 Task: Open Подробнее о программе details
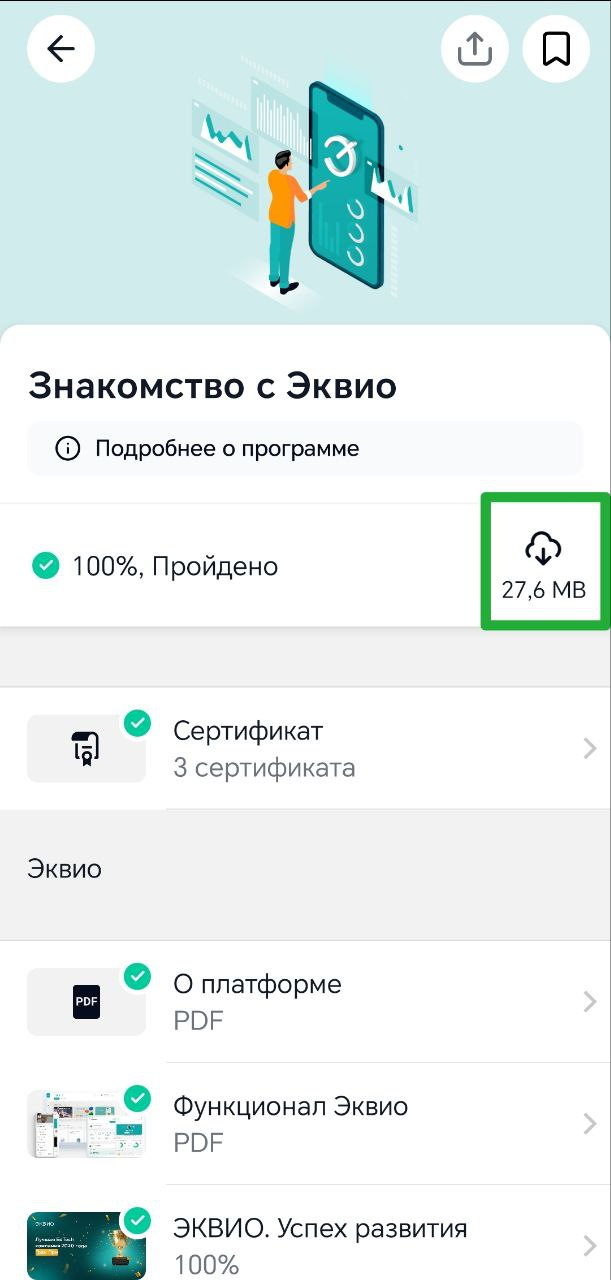coord(305,448)
